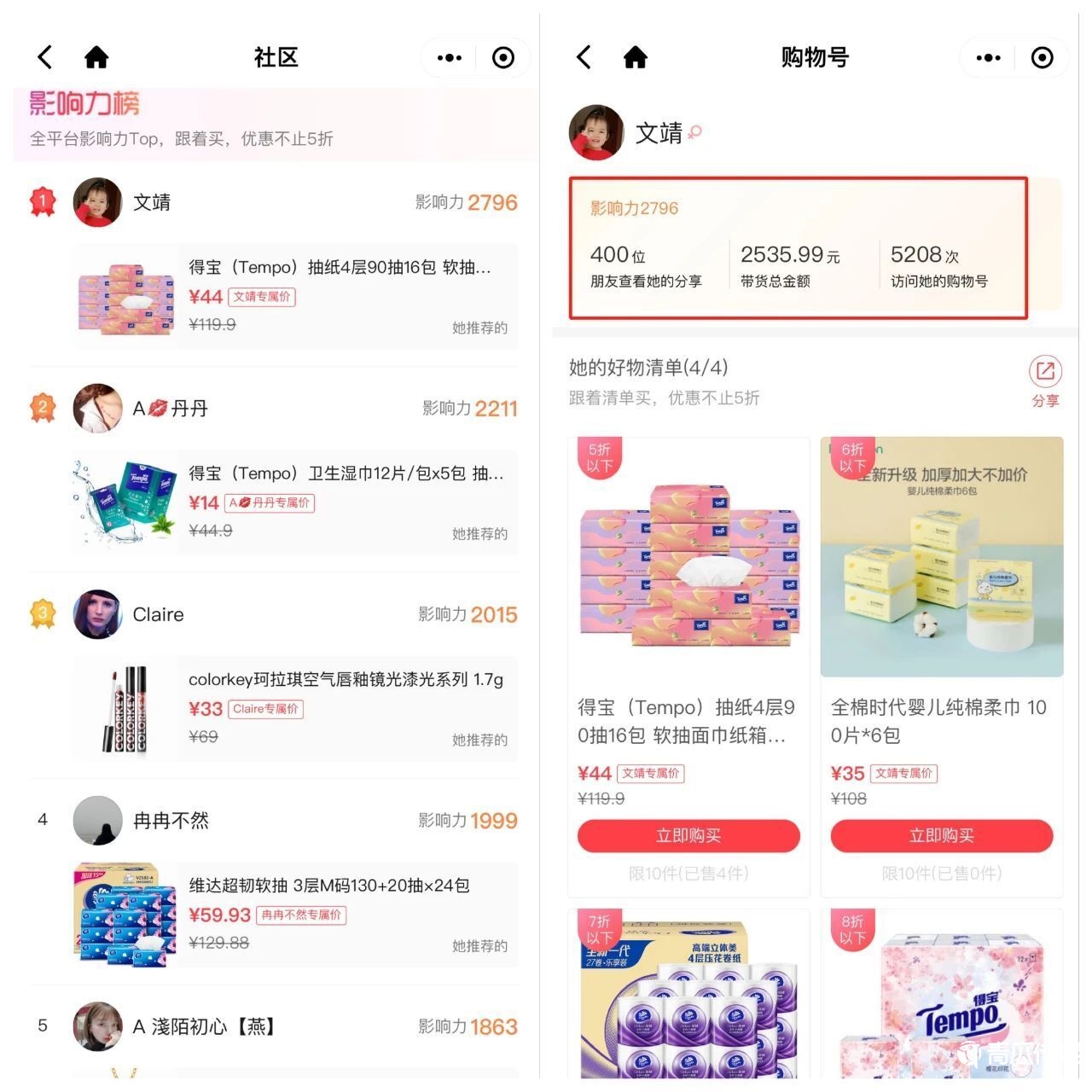Viewport: 1092px width, 1092px height.
Task: Go back from the 社区 page
Action: [45, 57]
